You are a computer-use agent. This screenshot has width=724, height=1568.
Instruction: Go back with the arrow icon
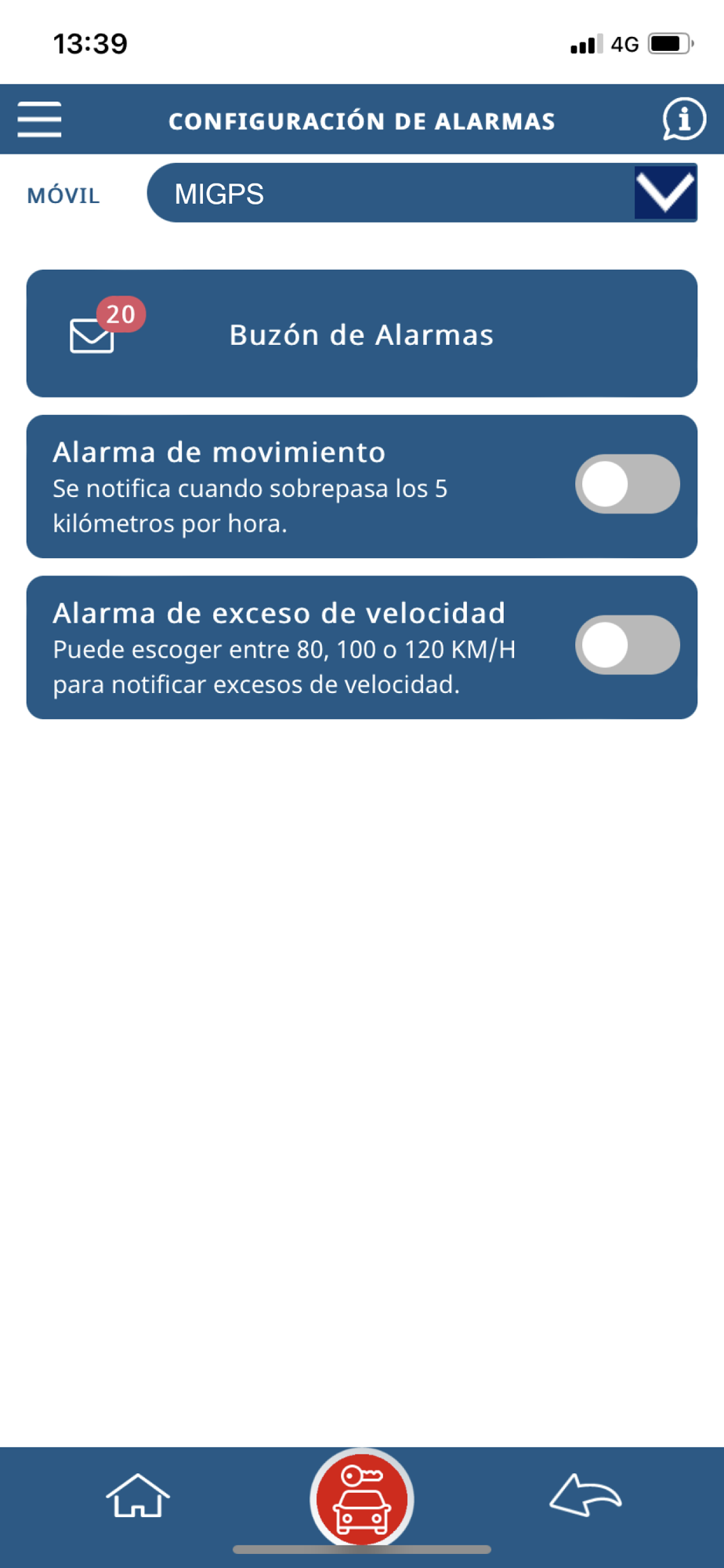[585, 1495]
